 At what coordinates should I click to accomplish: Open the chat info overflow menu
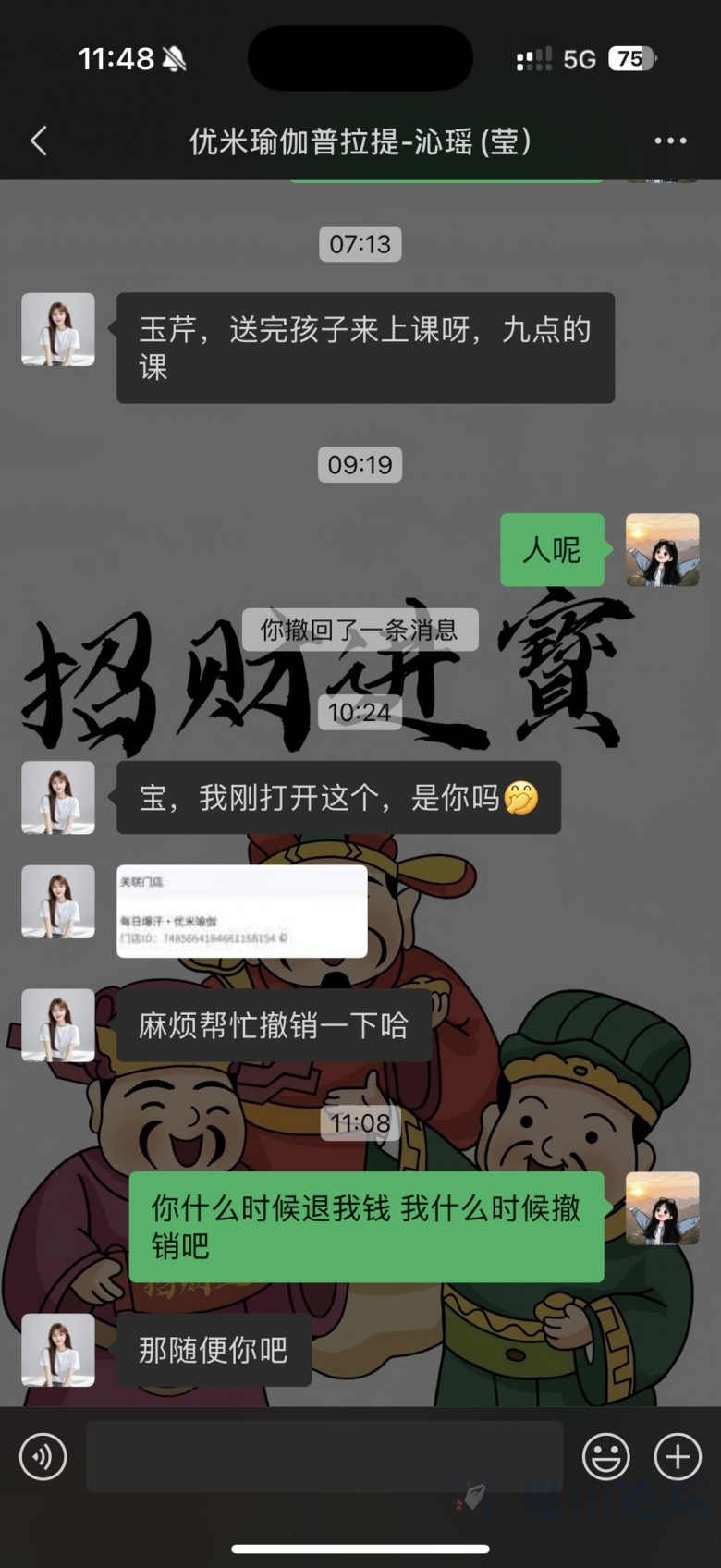point(670,141)
